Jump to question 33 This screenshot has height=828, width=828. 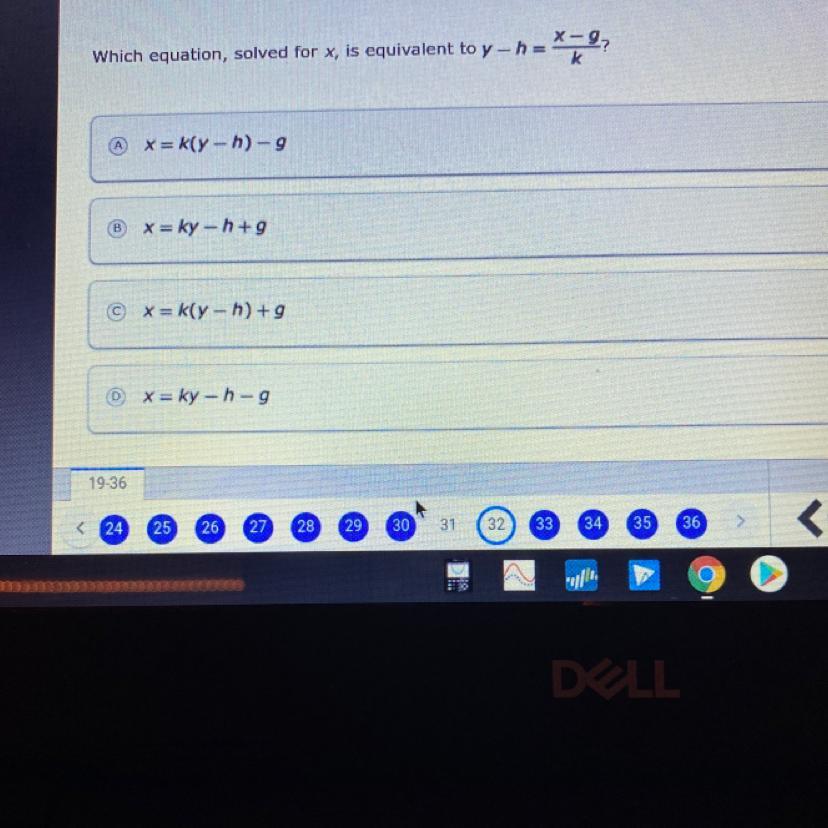544,523
